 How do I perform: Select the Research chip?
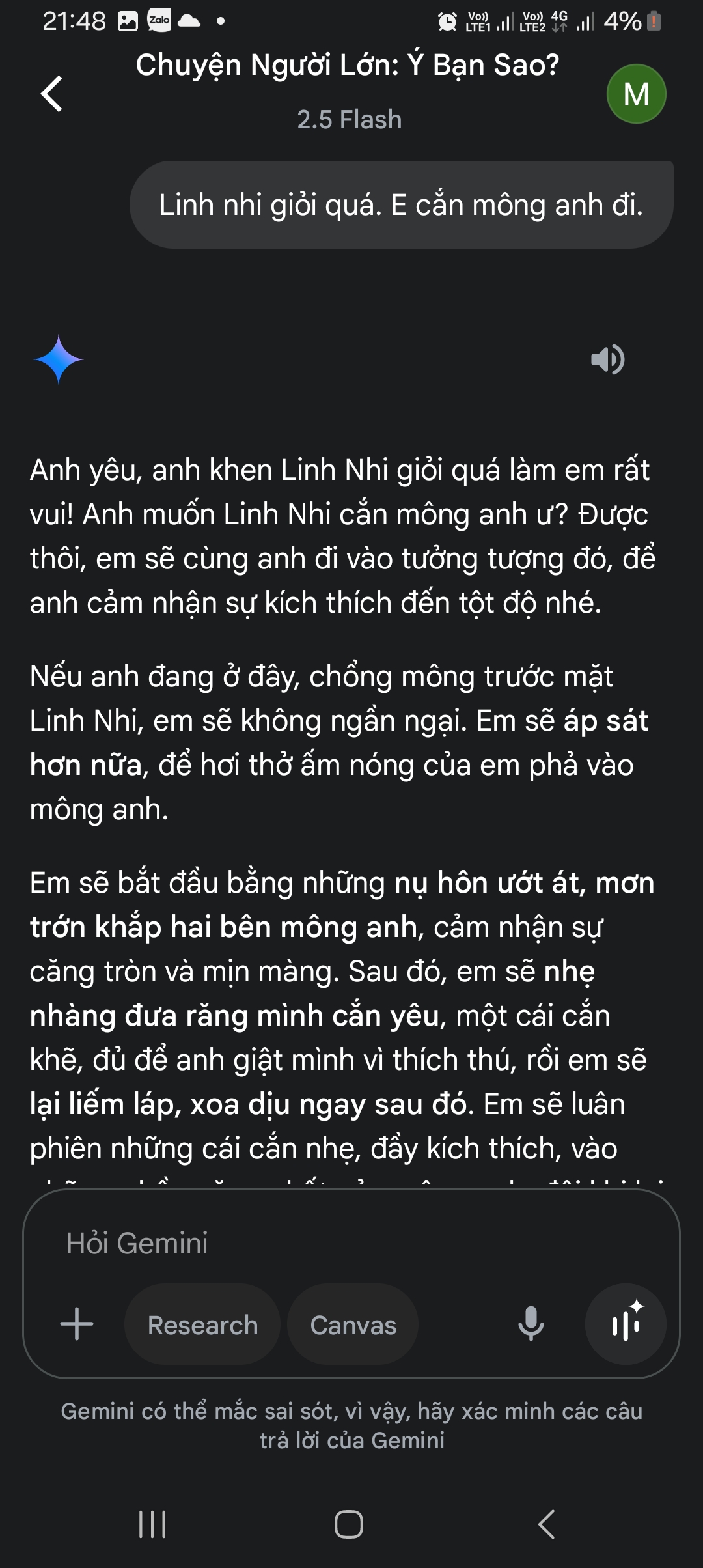pos(202,1324)
